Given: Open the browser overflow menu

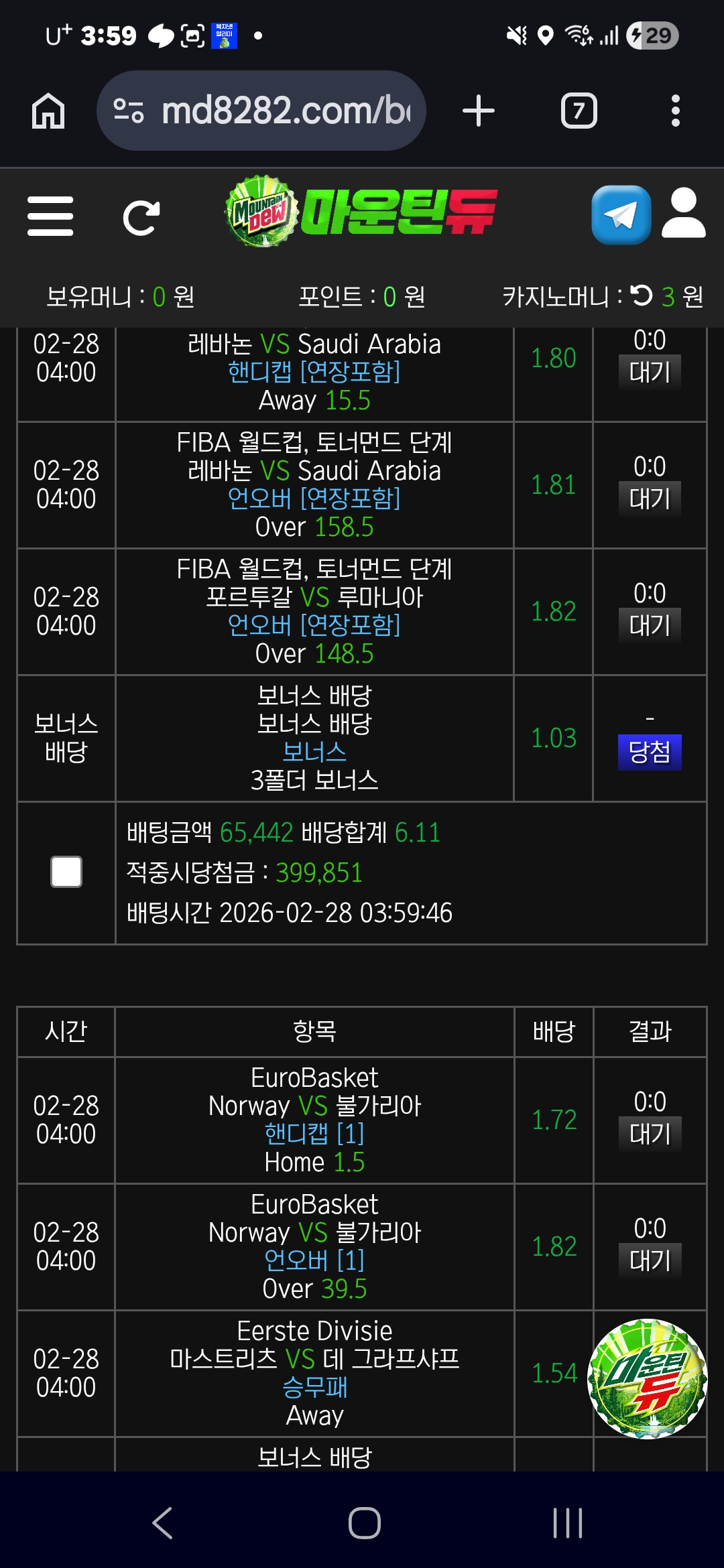Looking at the screenshot, I should [x=675, y=111].
